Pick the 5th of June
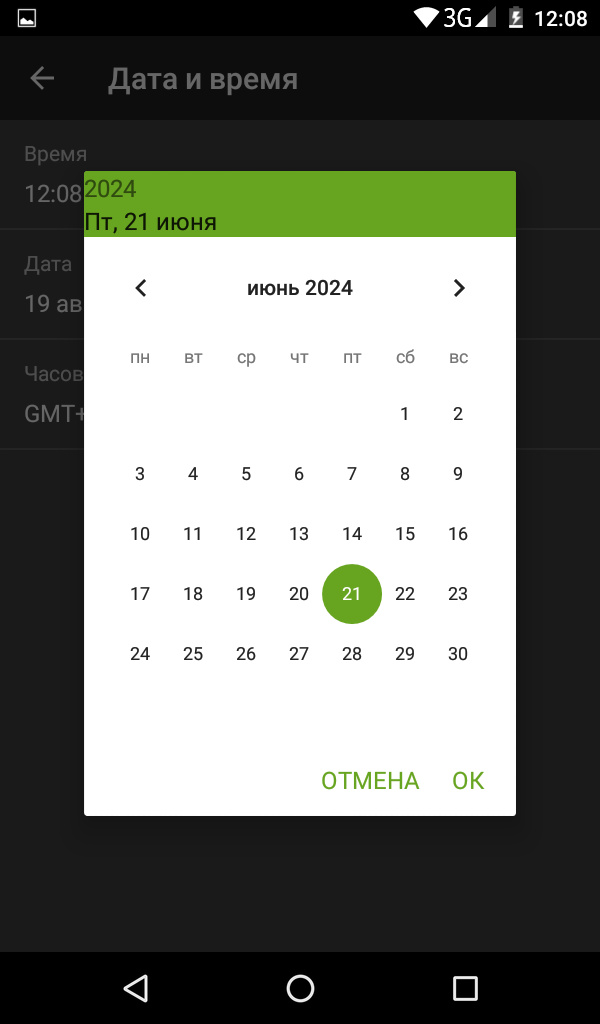The image size is (600, 1024). pos(246,474)
